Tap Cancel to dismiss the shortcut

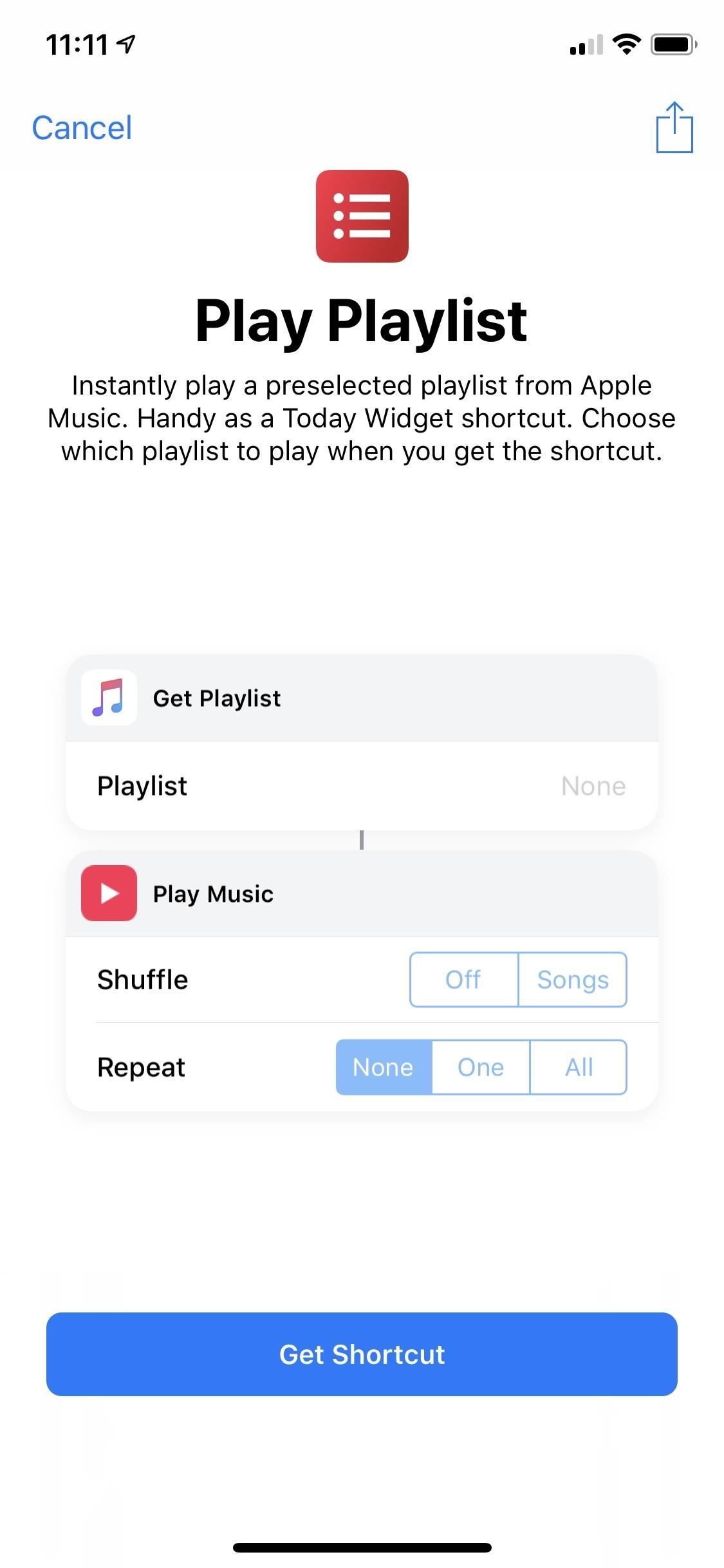(x=81, y=127)
